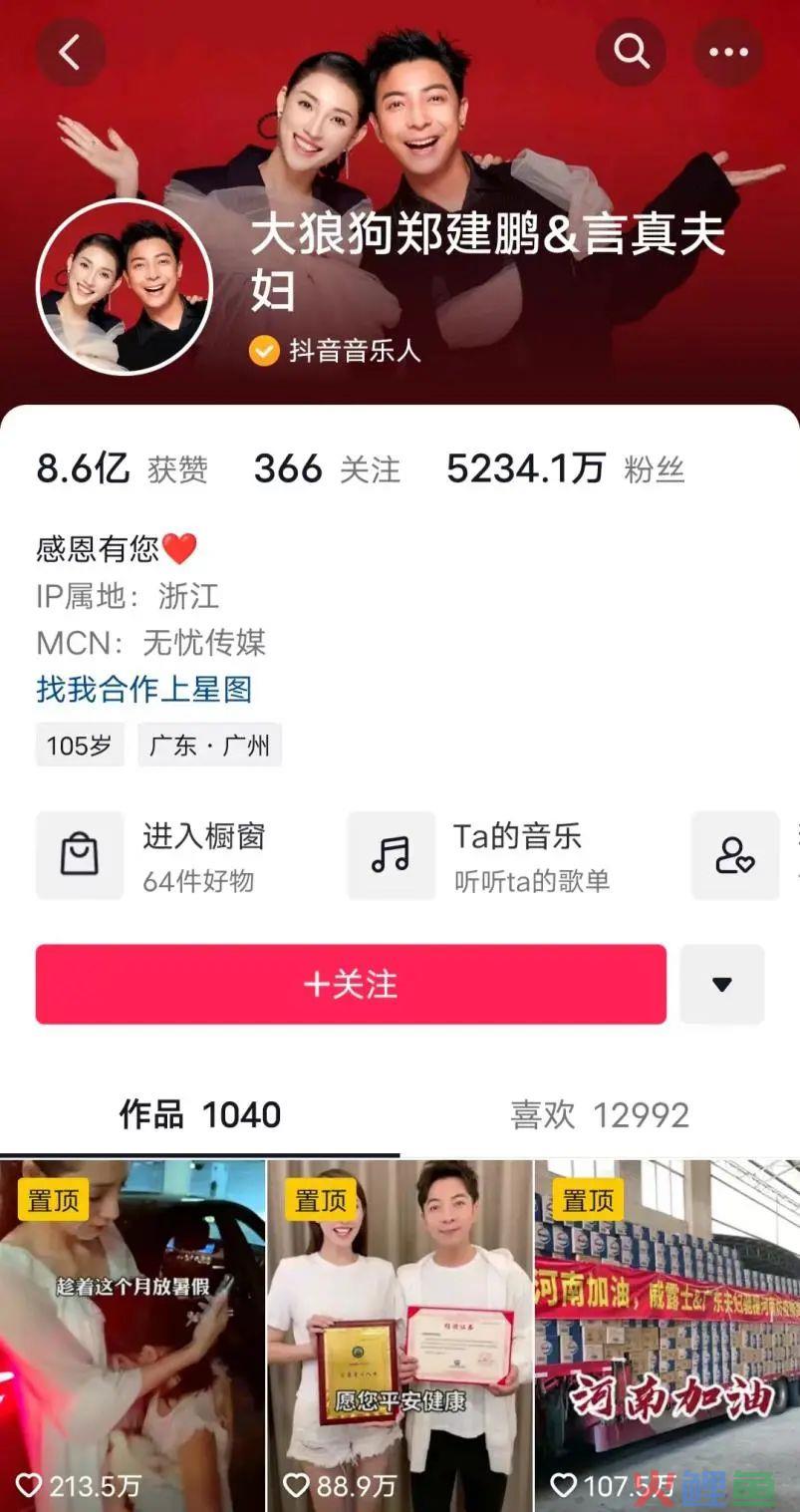
Task: Open the 找我合作上星图 link
Action: point(144,689)
